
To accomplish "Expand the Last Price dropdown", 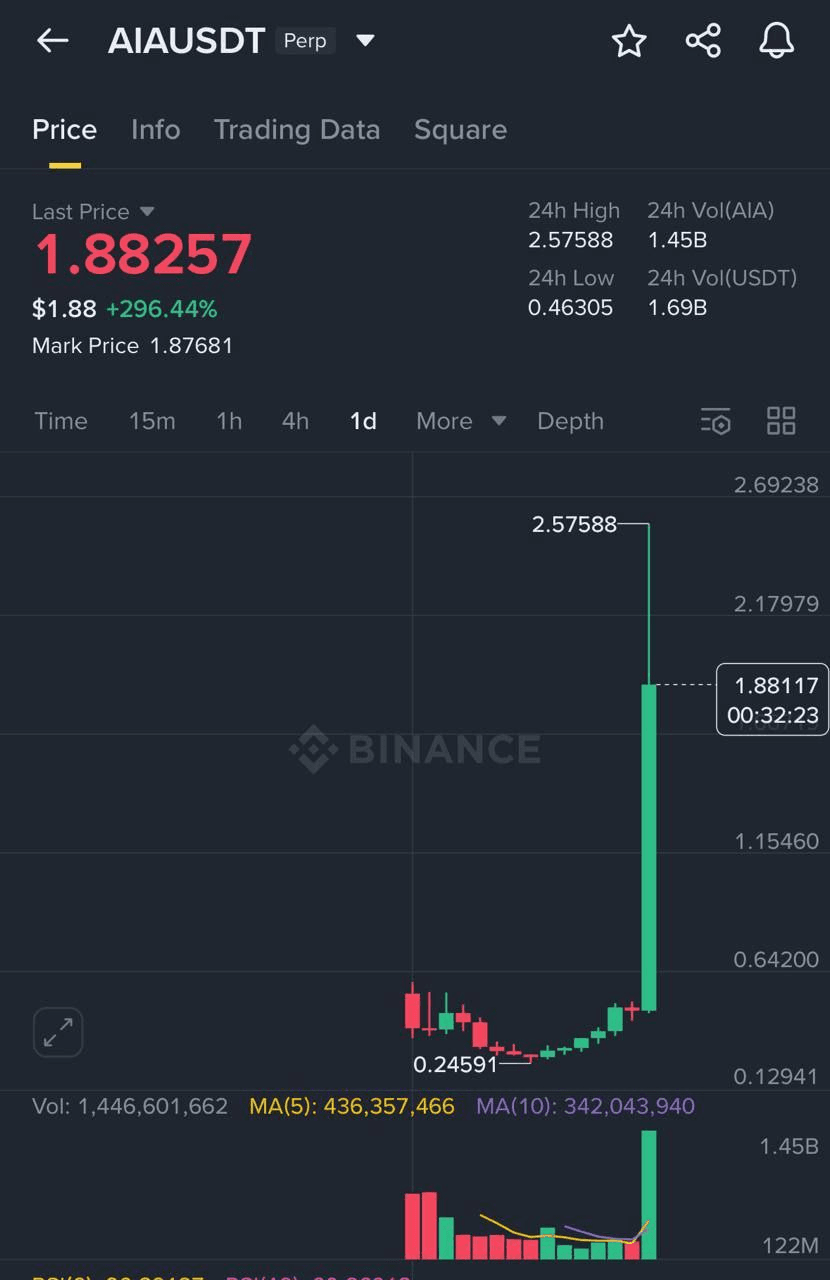I will tap(147, 212).
